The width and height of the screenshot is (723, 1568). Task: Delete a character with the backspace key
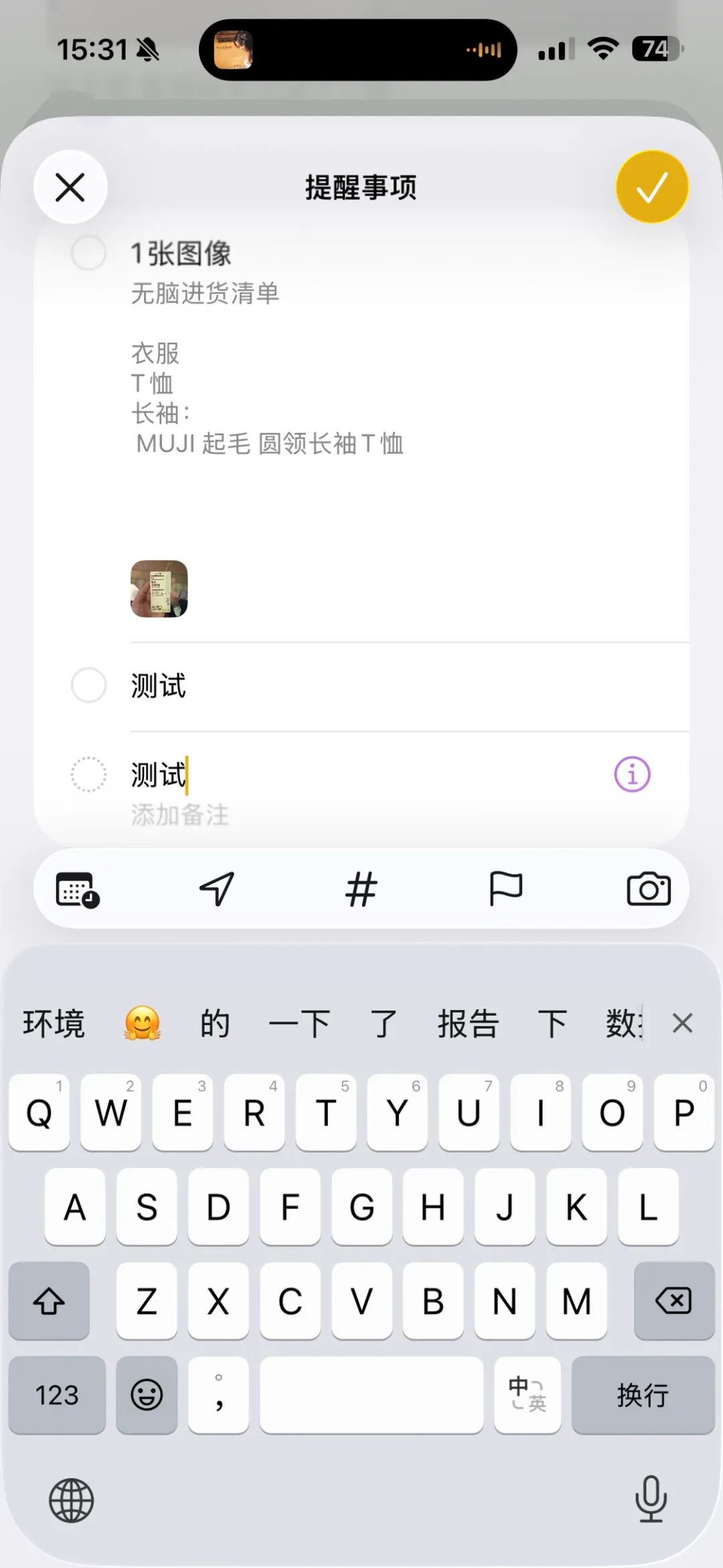coord(673,1301)
